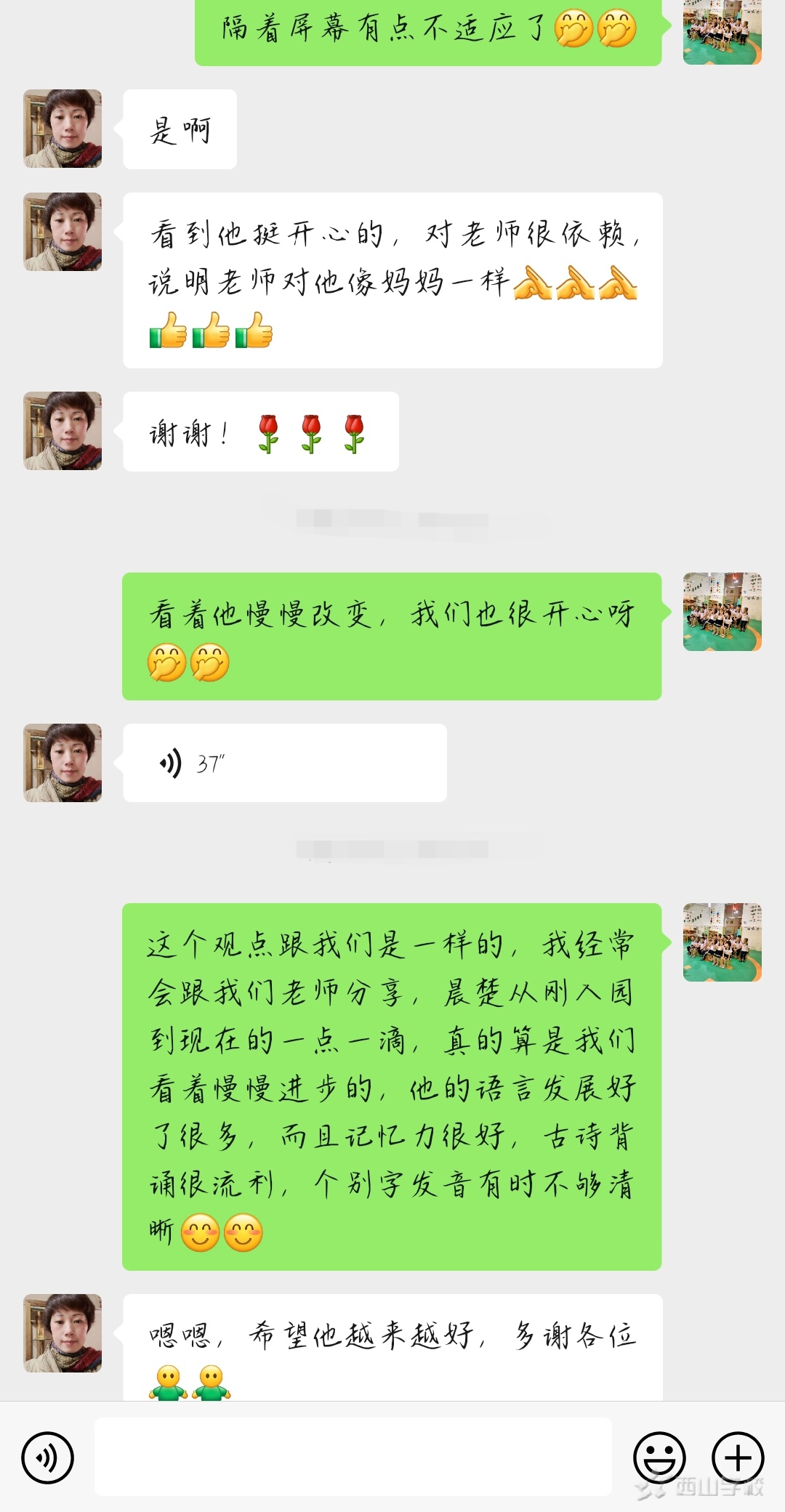This screenshot has height=1512, width=785.
Task: Tap the message text field
Action: point(353,1456)
